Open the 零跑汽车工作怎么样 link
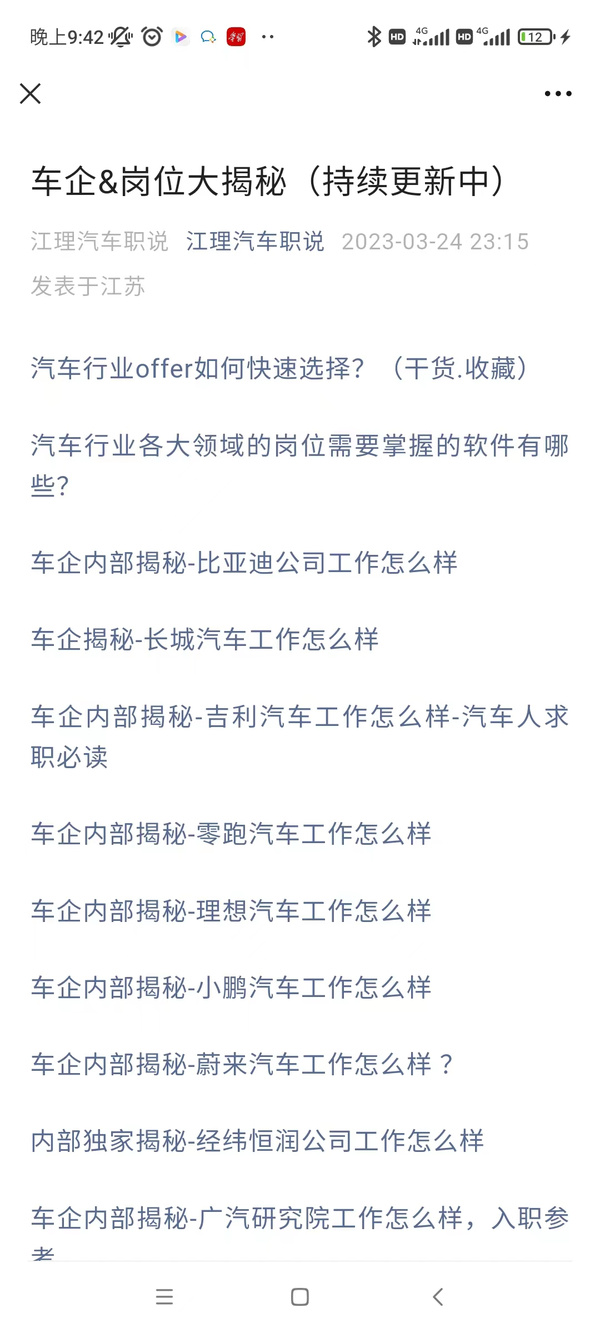The height and width of the screenshot is (1333, 600). (231, 833)
